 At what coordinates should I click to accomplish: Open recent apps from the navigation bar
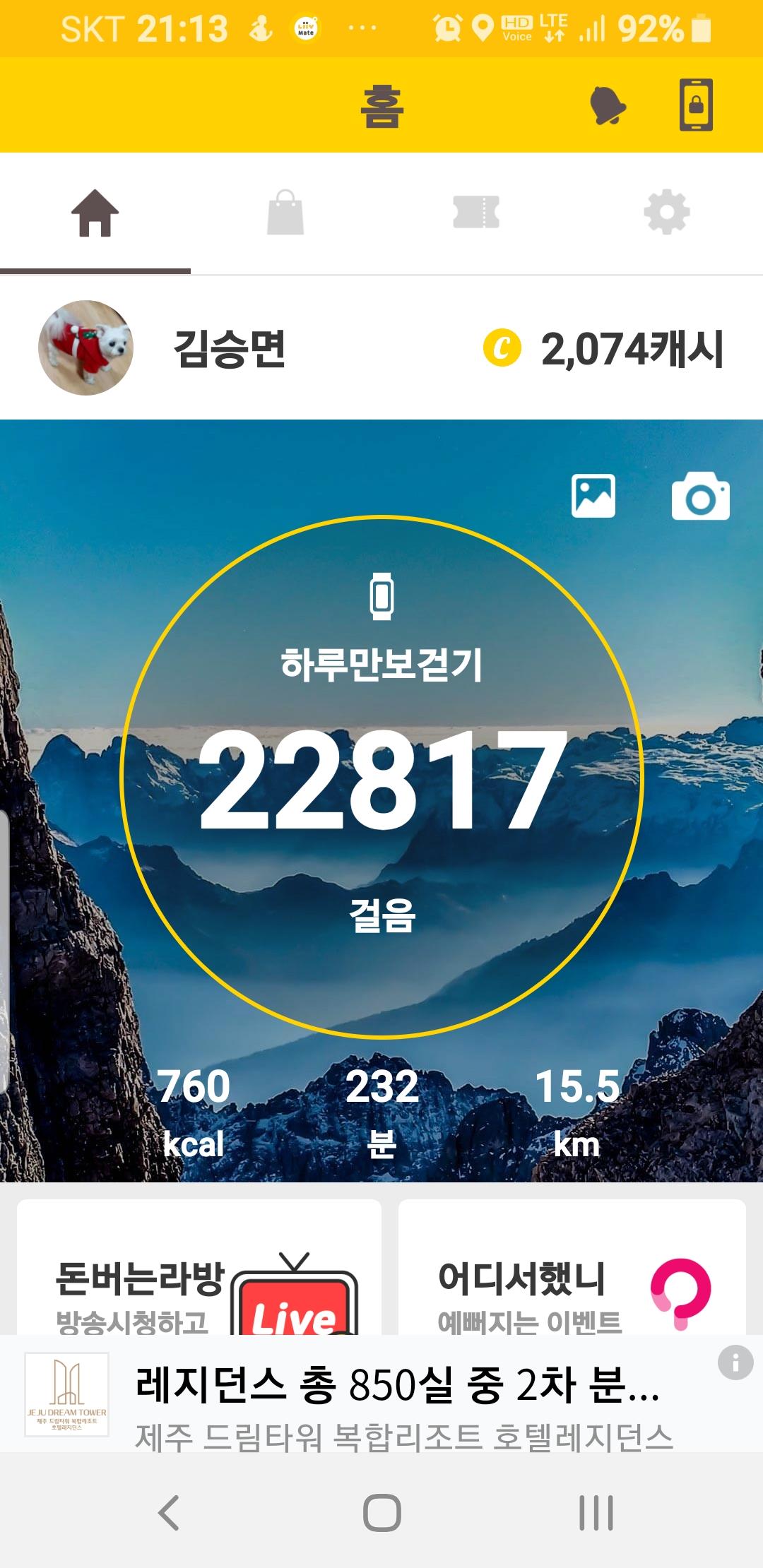[596, 1513]
